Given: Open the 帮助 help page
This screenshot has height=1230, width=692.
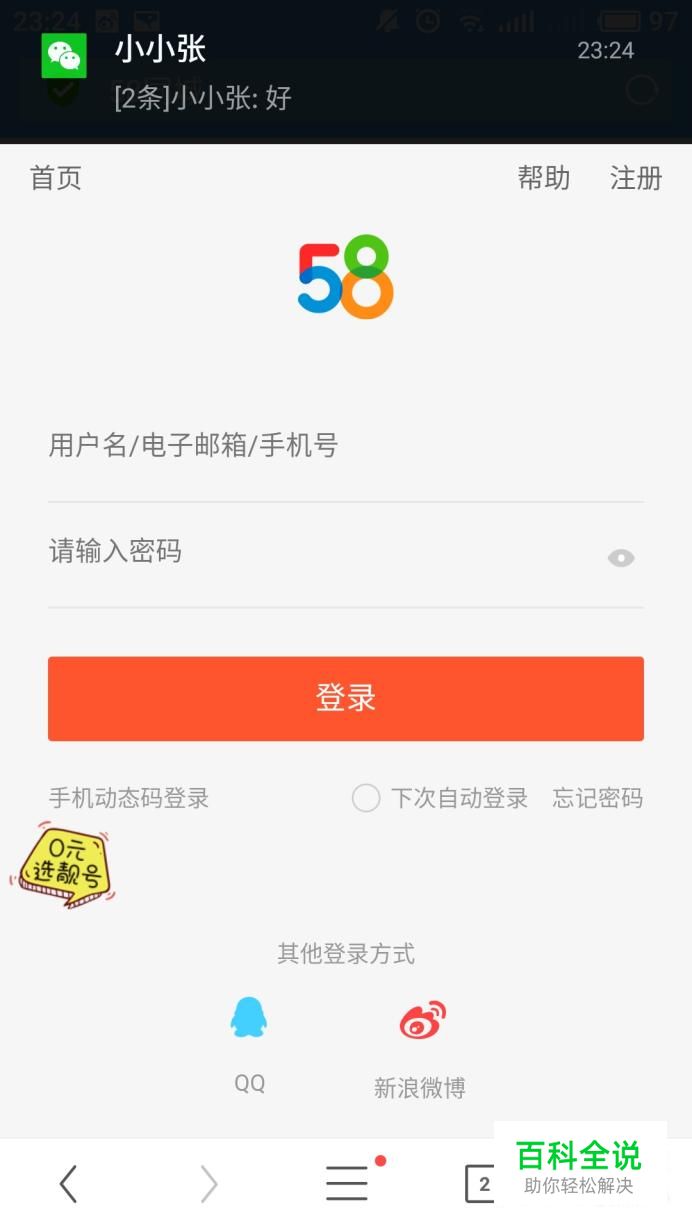Looking at the screenshot, I should pos(543,178).
